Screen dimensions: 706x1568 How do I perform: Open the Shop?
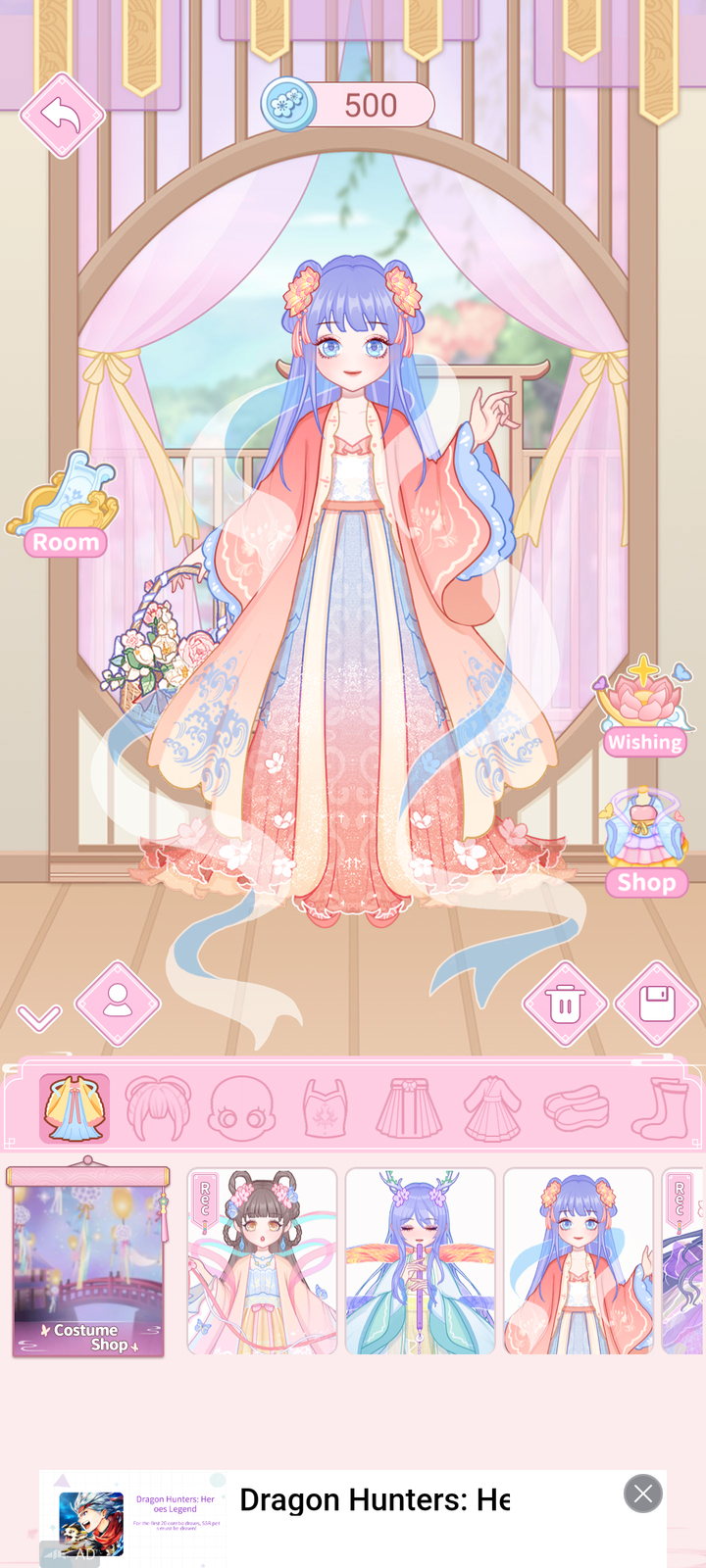pos(644,845)
